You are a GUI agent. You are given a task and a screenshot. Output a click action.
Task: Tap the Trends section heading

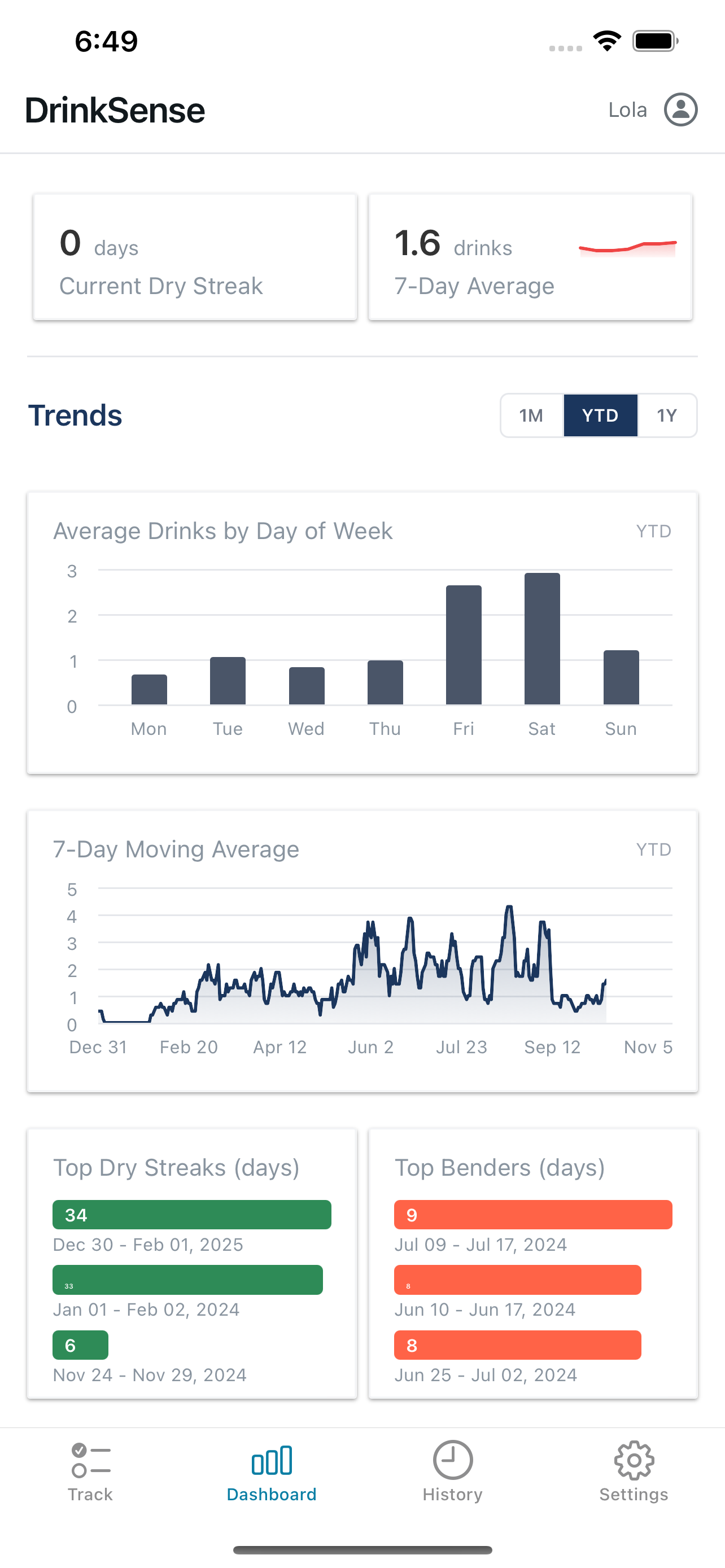coord(76,415)
